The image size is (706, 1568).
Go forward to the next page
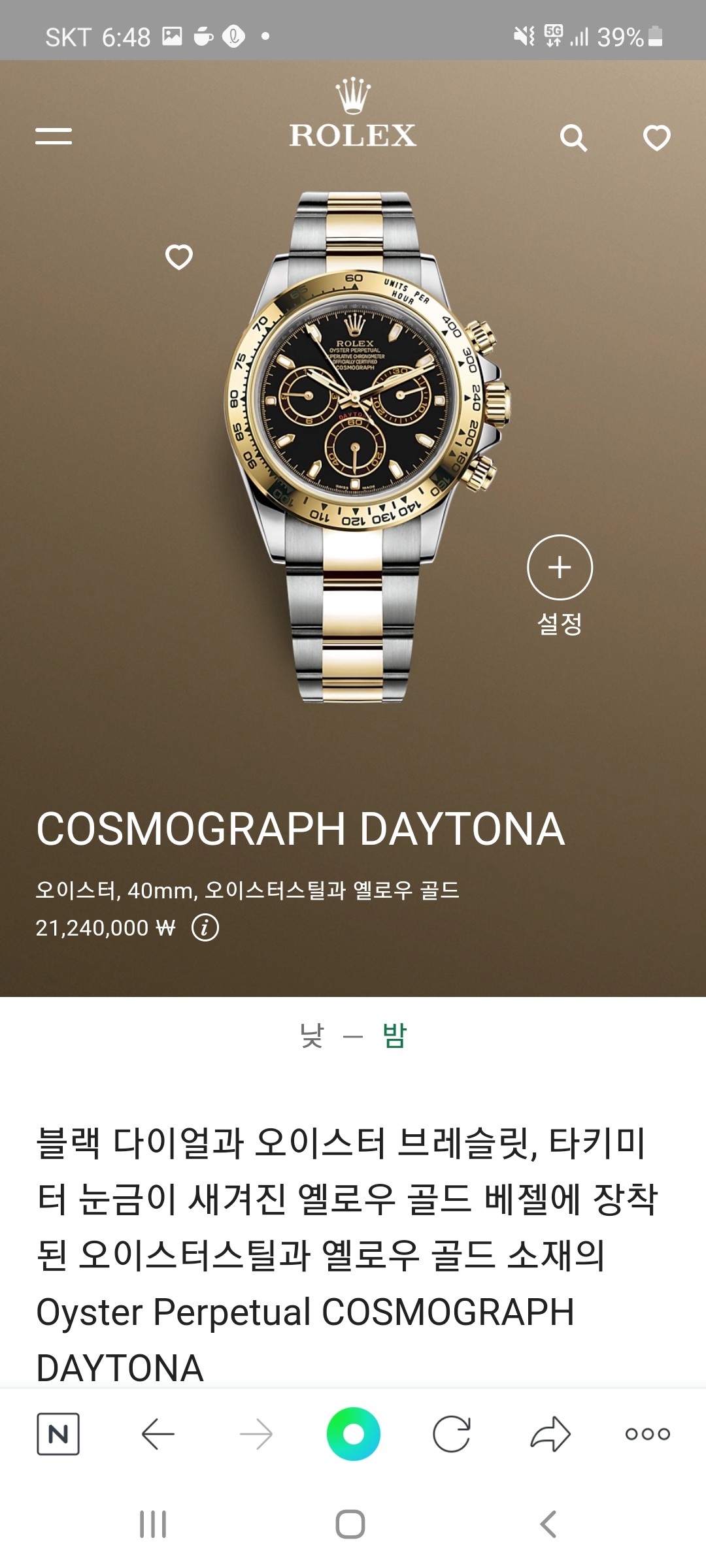[x=256, y=1434]
